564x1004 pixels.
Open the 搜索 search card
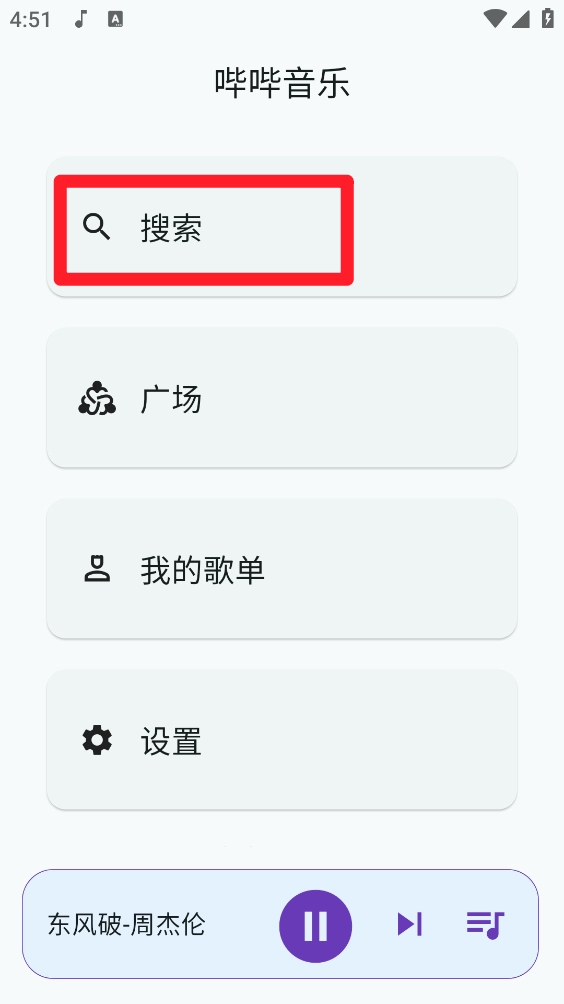pyautogui.click(x=282, y=227)
